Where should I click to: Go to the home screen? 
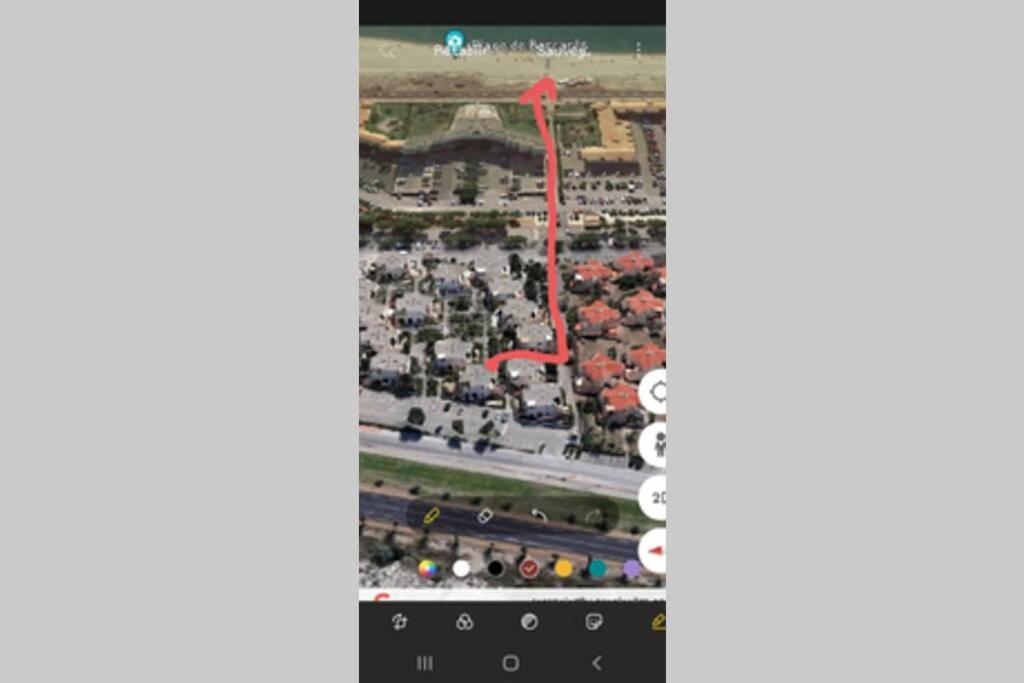pos(511,663)
